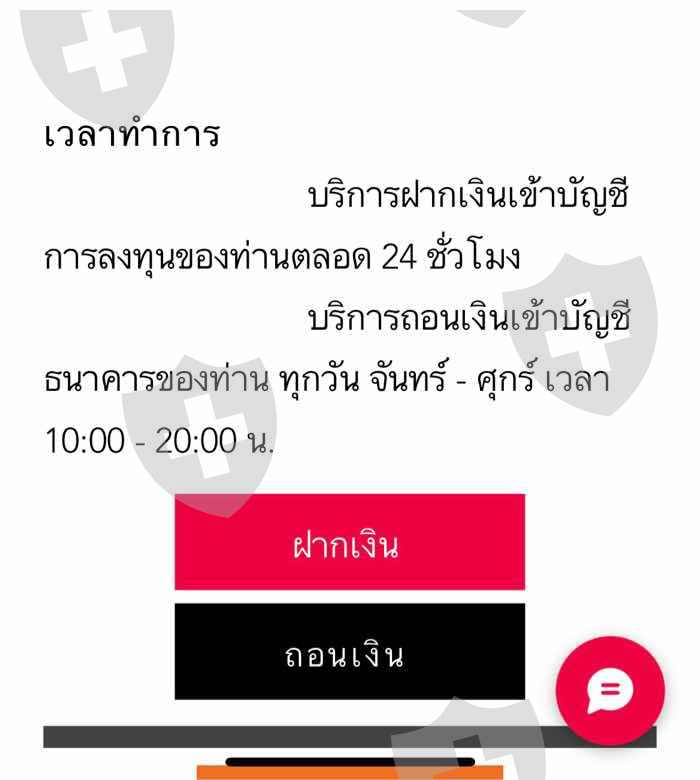Open the floating chat support bubble
This screenshot has height=780, width=700.
click(610, 691)
